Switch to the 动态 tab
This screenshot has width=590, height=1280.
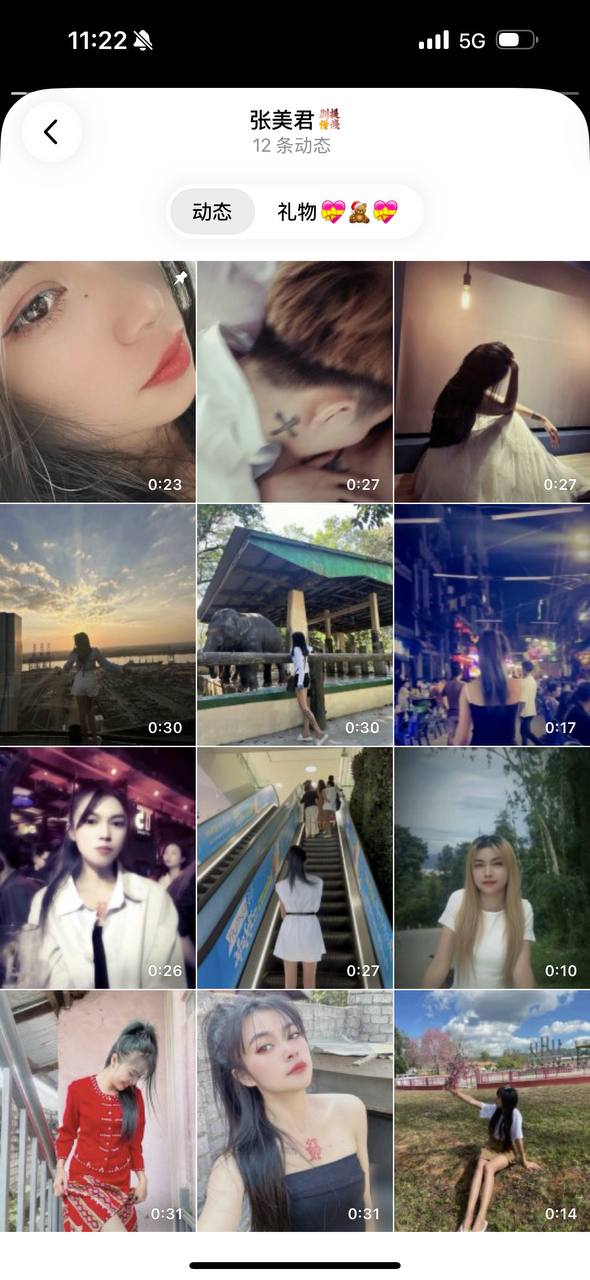212,212
